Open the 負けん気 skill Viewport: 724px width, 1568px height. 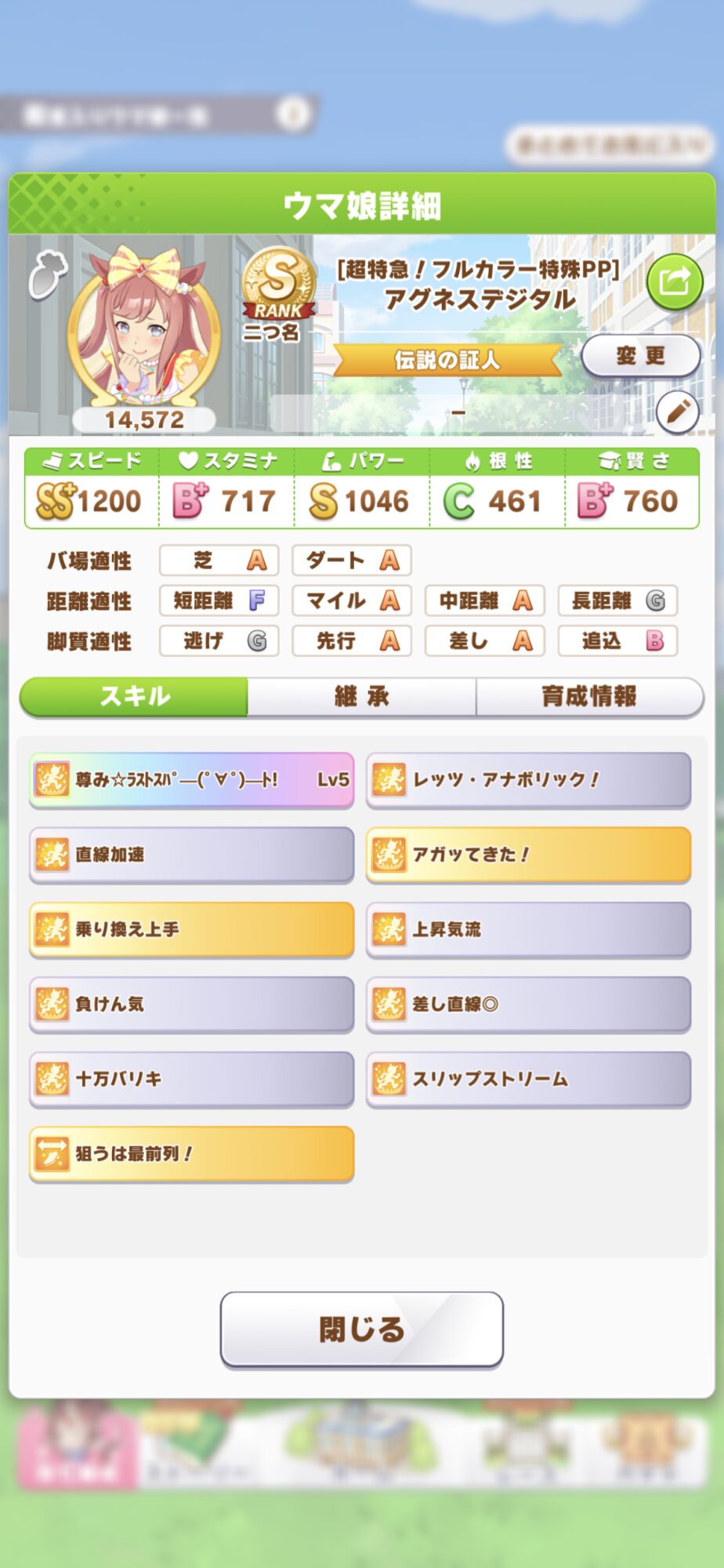[x=192, y=1004]
